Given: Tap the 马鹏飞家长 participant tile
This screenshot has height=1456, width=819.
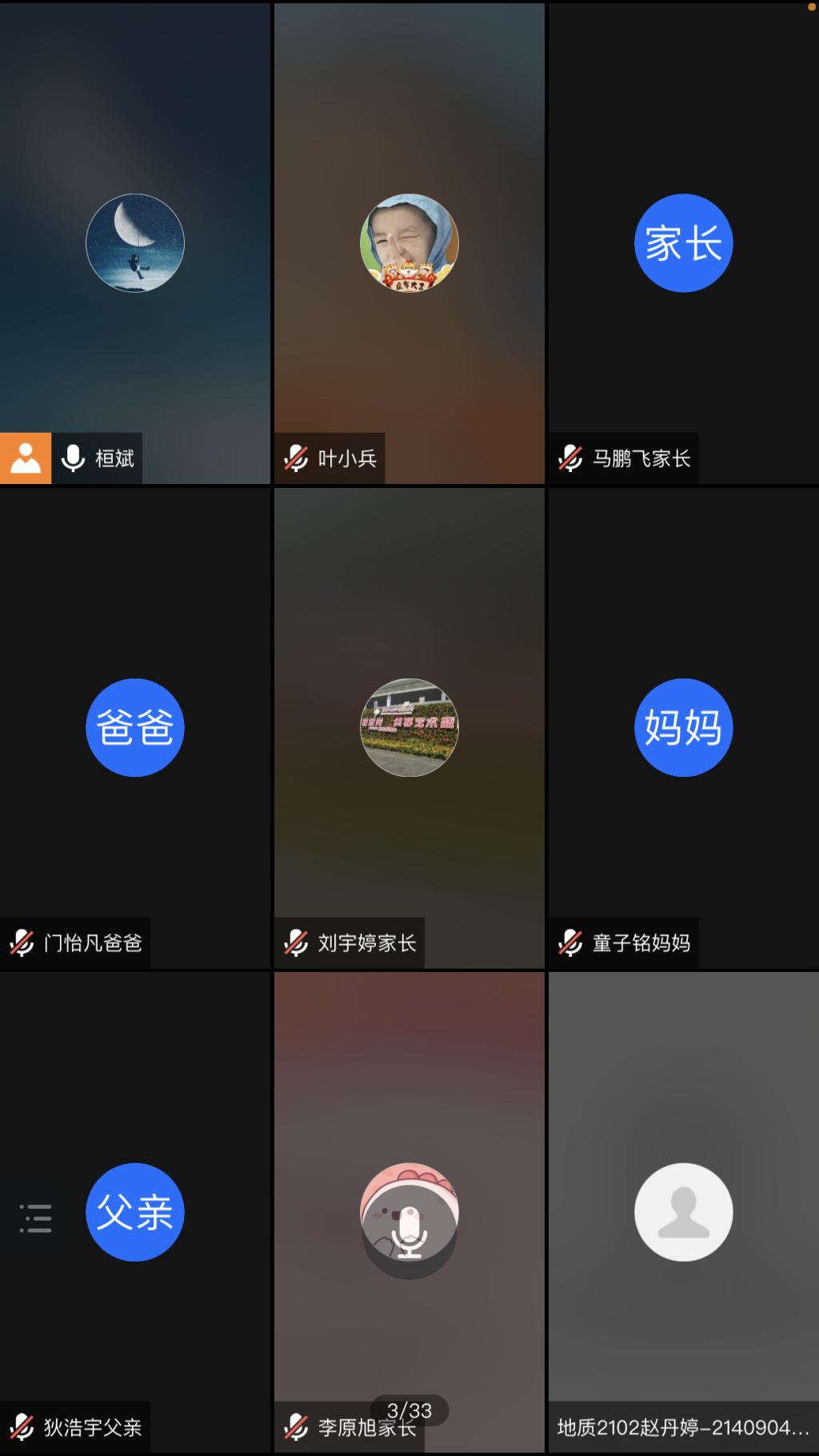Looking at the screenshot, I should (x=683, y=243).
